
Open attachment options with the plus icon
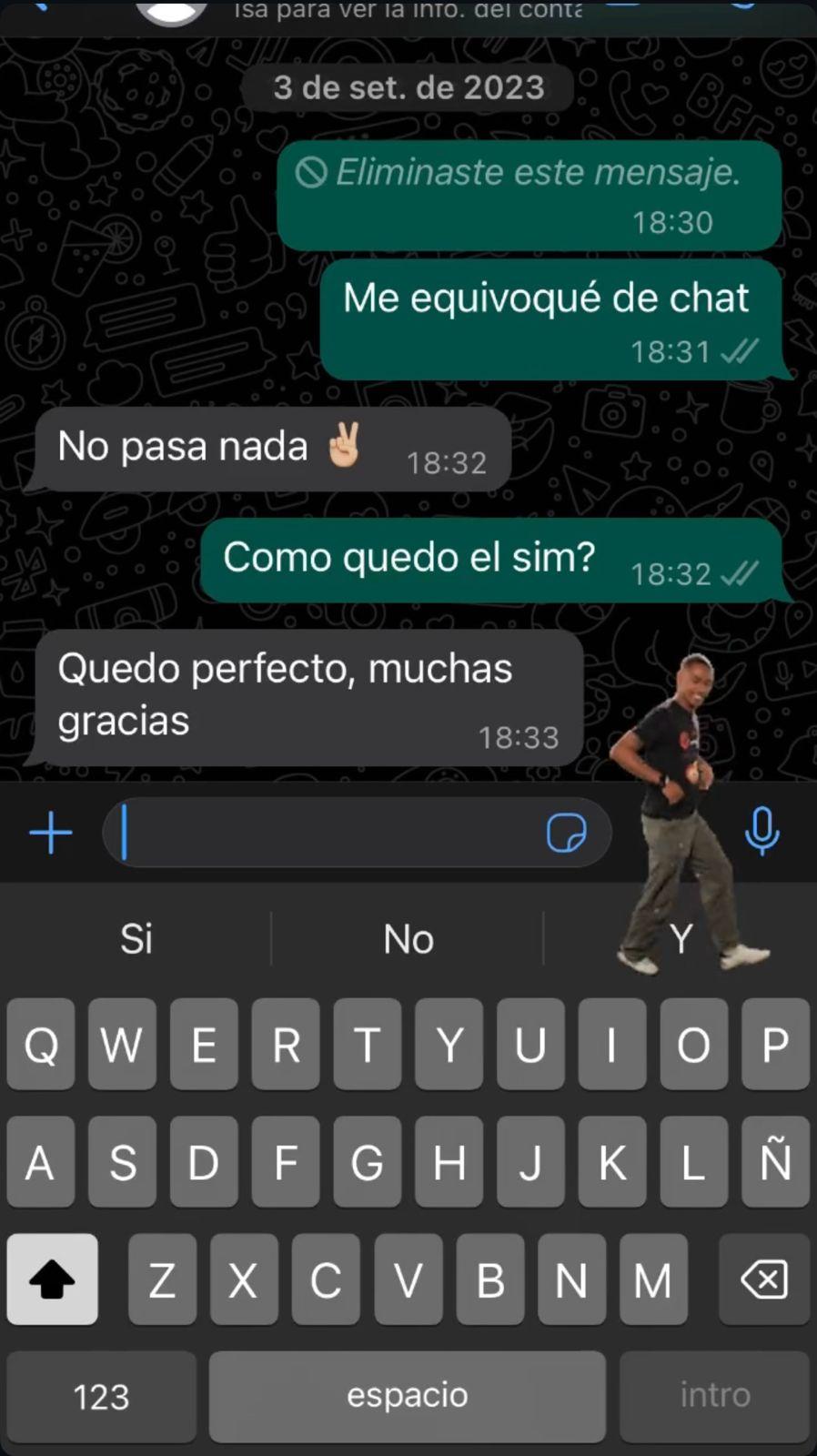pyautogui.click(x=50, y=832)
